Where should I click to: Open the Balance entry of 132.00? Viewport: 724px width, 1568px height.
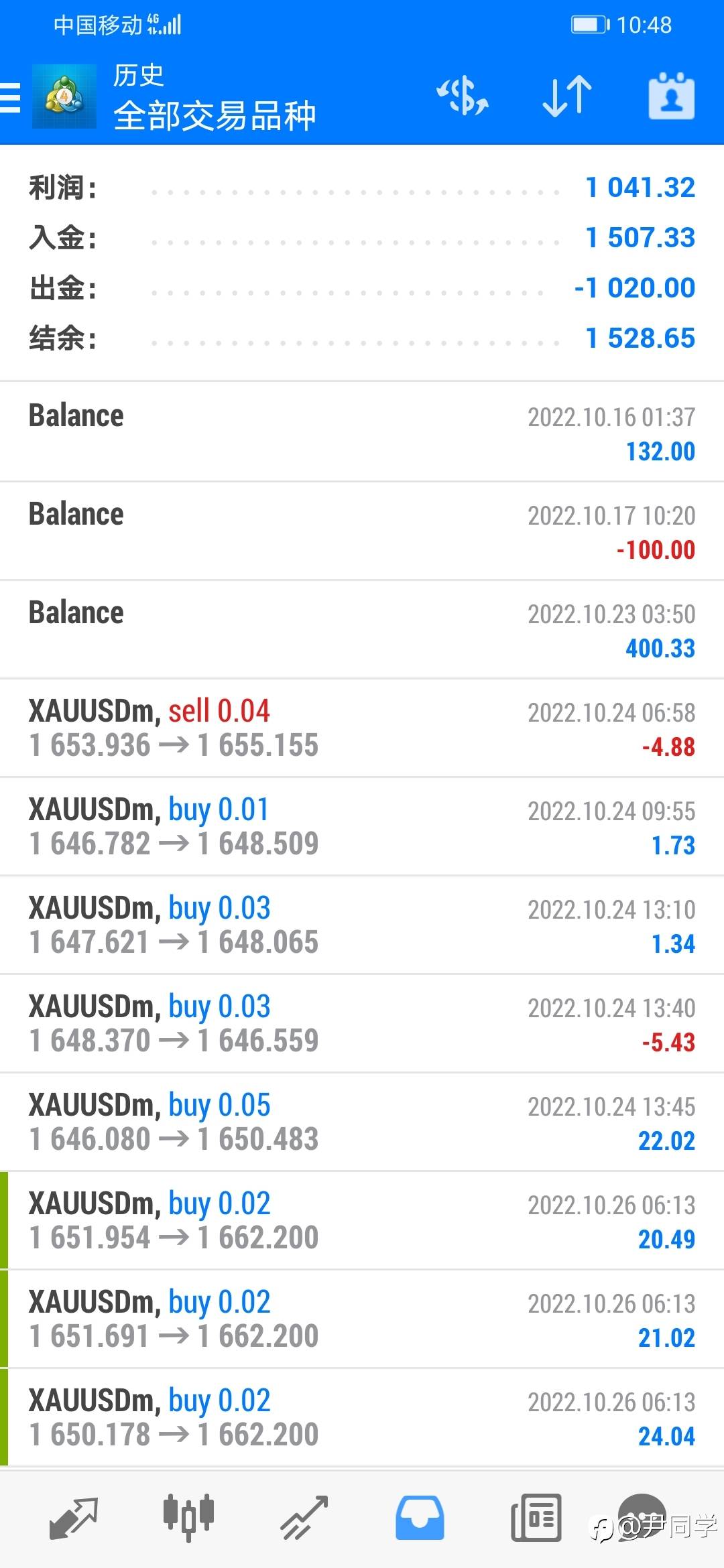click(x=362, y=432)
